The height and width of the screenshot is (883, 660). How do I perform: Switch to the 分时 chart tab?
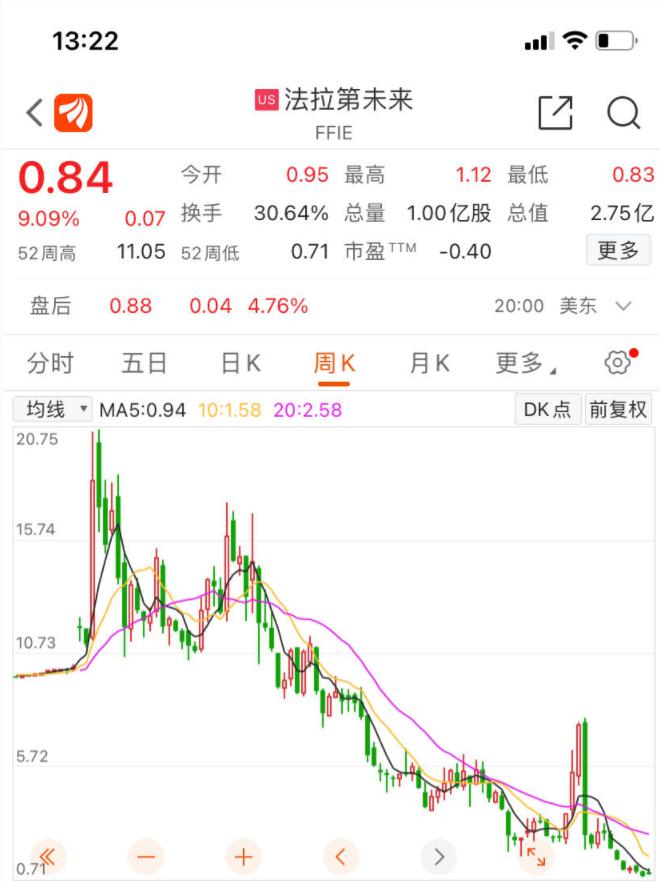coord(50,363)
